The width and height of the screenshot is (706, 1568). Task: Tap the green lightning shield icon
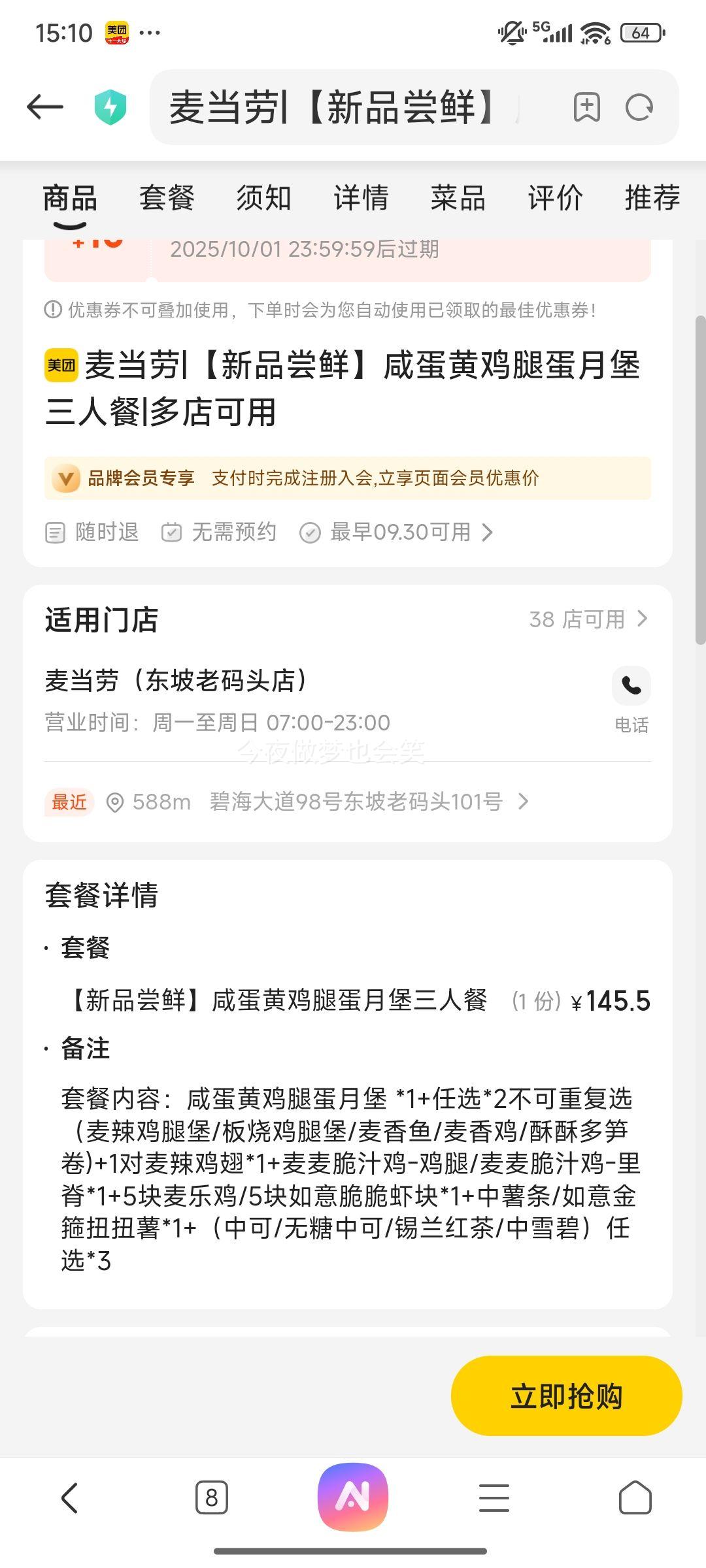coord(110,107)
